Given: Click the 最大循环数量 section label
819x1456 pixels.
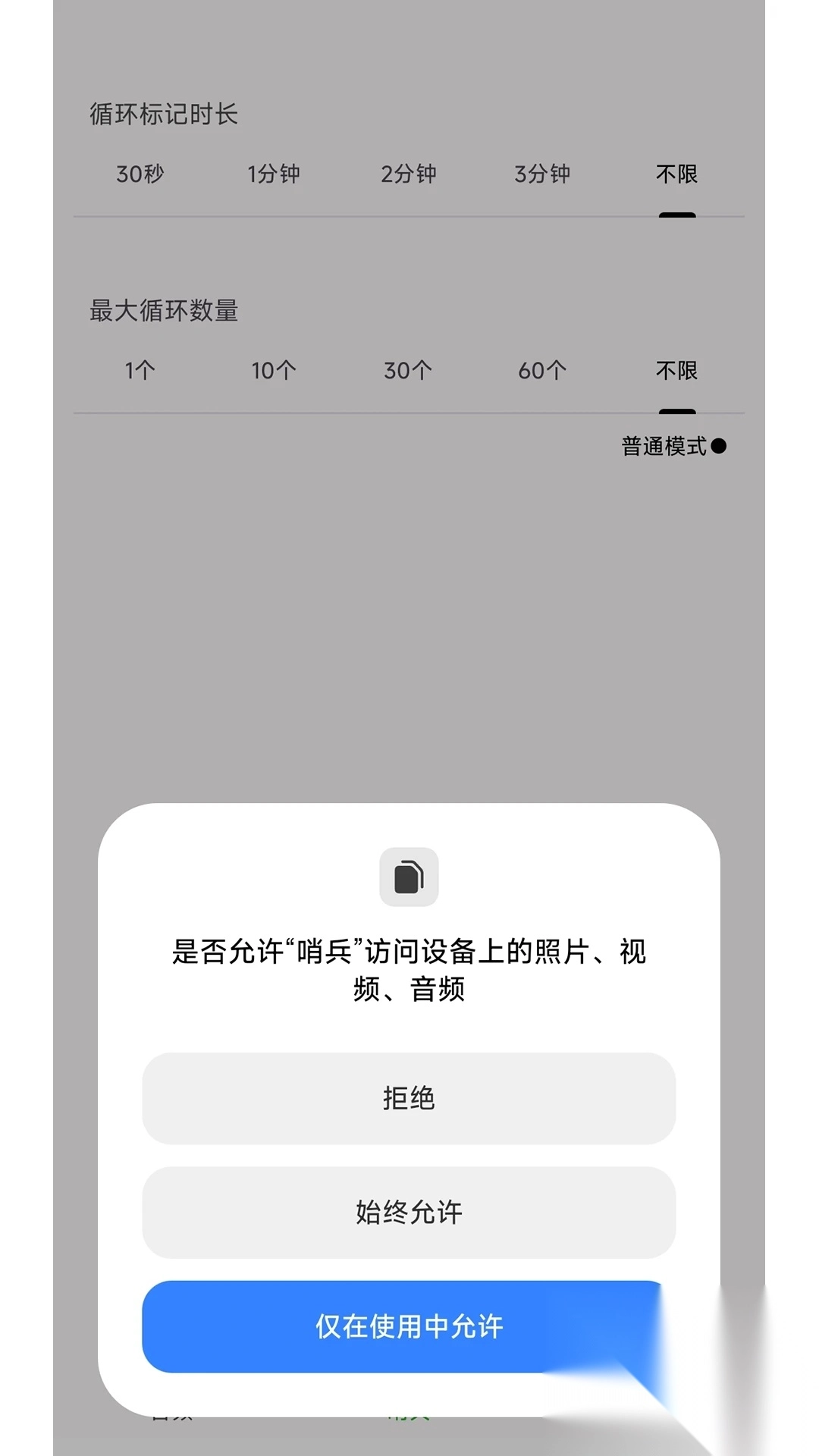Looking at the screenshot, I should point(164,311).
